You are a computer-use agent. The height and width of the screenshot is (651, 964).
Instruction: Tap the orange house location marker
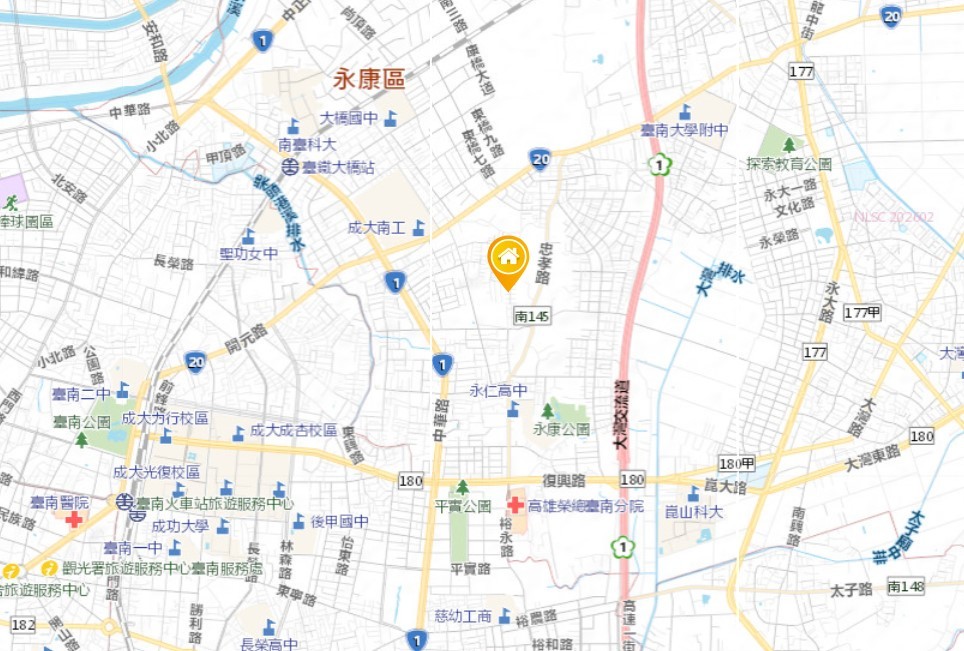508,259
